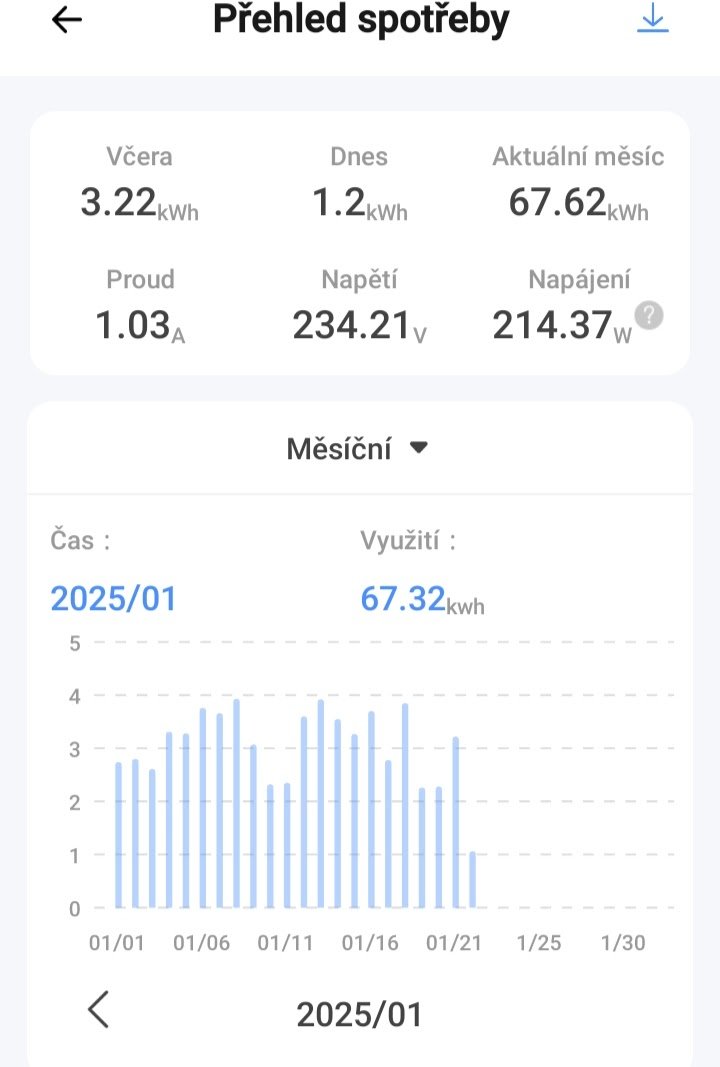
Task: Open the Napájení help question mark
Action: point(650,317)
